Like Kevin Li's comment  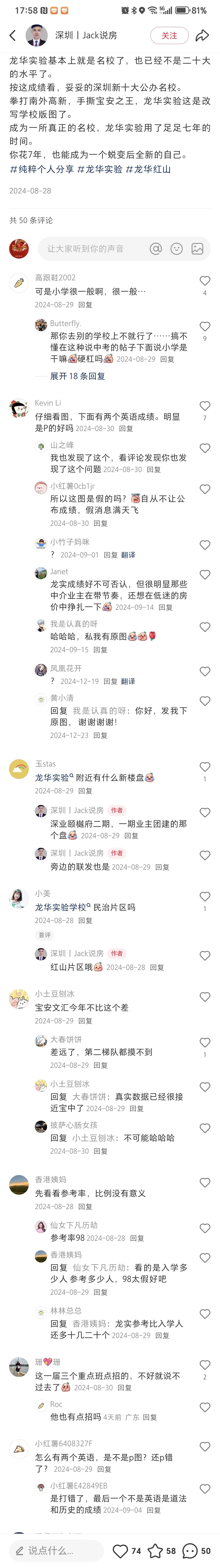[x=205, y=406]
